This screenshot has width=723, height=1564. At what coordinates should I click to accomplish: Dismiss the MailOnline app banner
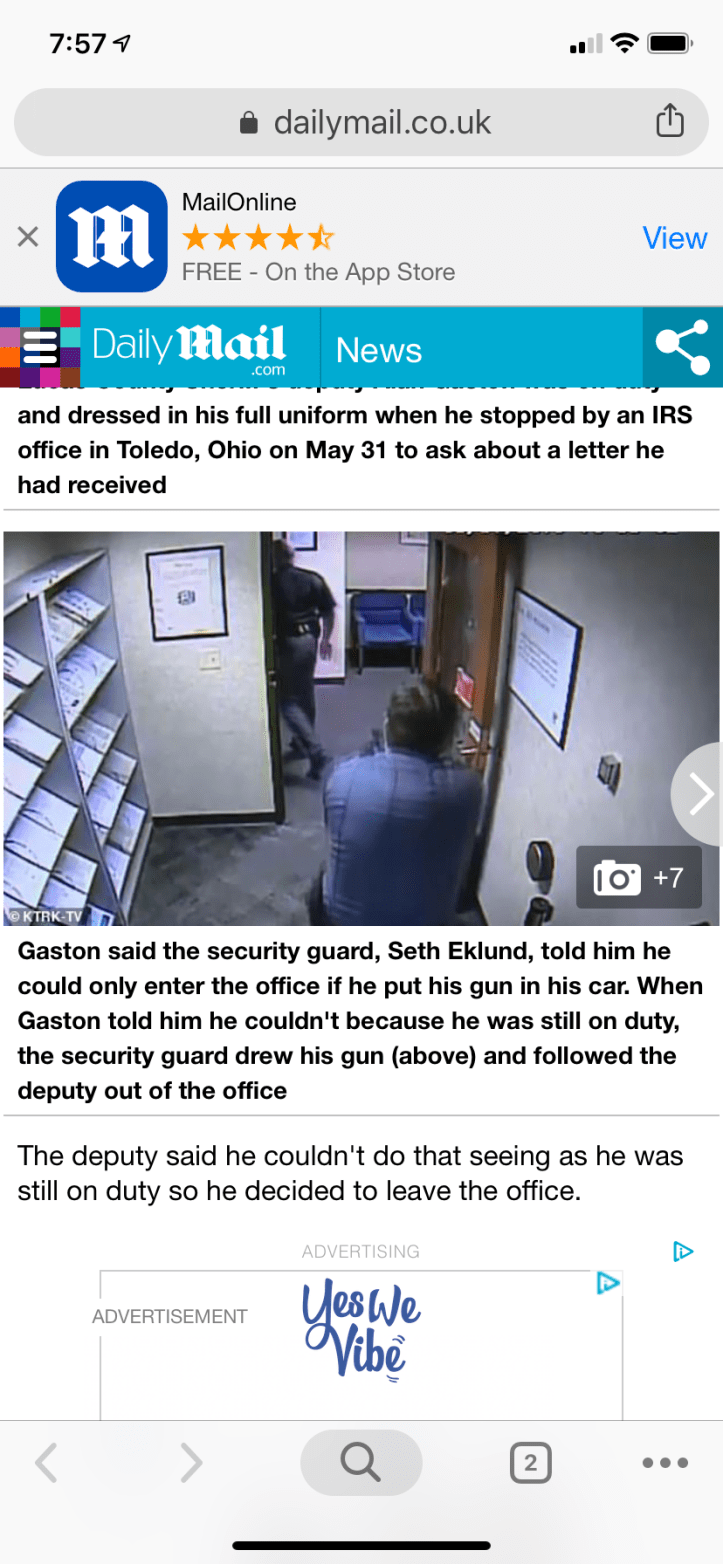click(28, 237)
